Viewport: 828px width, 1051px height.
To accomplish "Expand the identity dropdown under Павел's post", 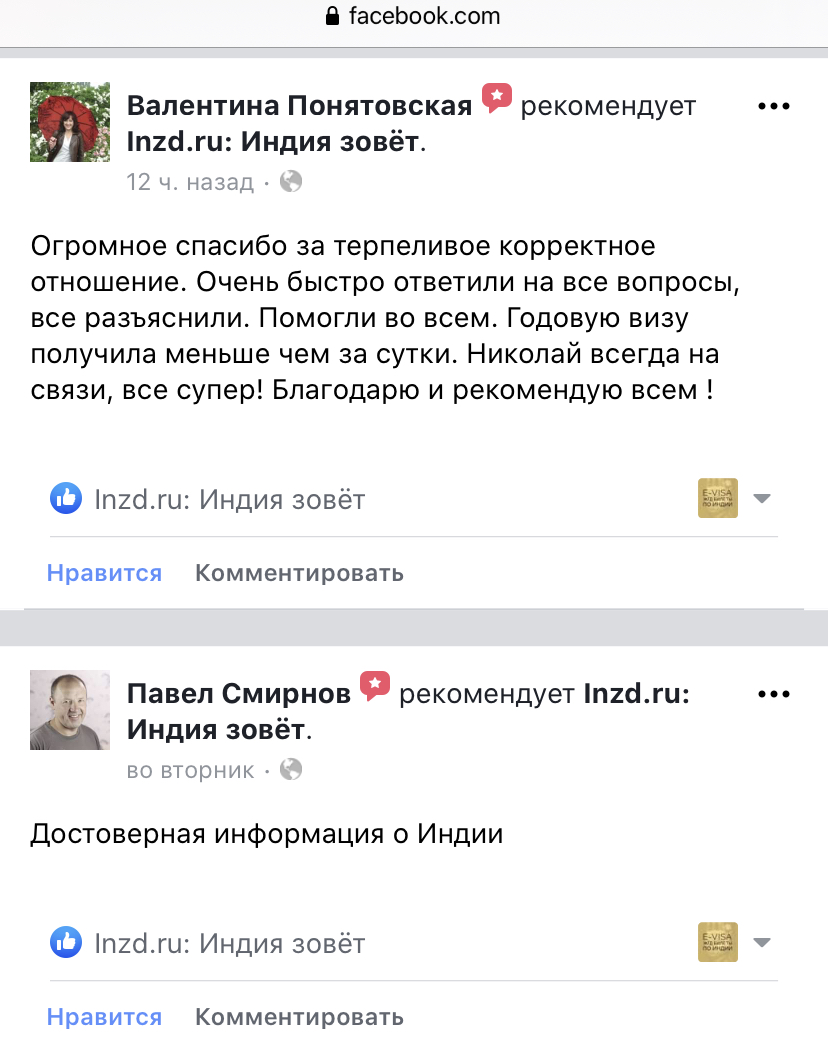I will click(x=761, y=942).
